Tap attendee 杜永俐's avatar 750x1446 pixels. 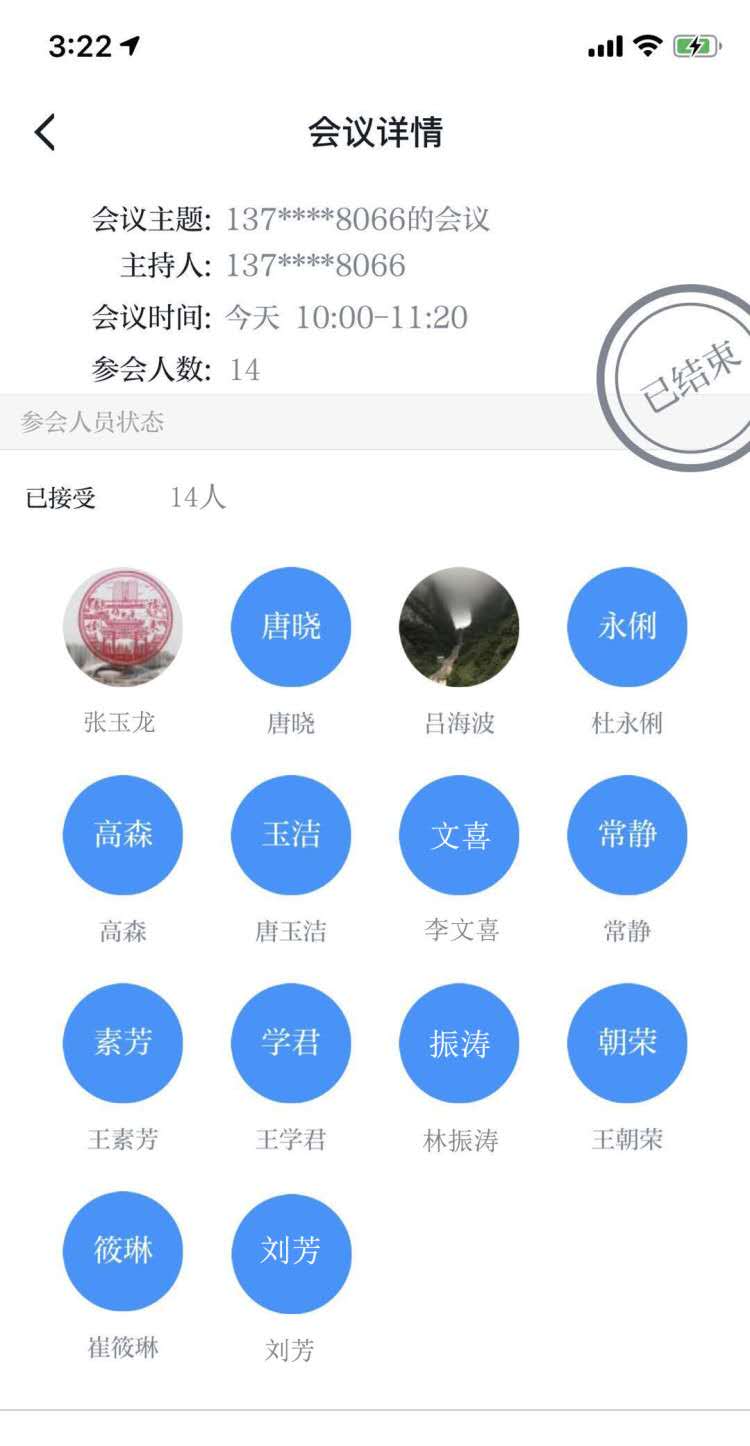click(627, 627)
